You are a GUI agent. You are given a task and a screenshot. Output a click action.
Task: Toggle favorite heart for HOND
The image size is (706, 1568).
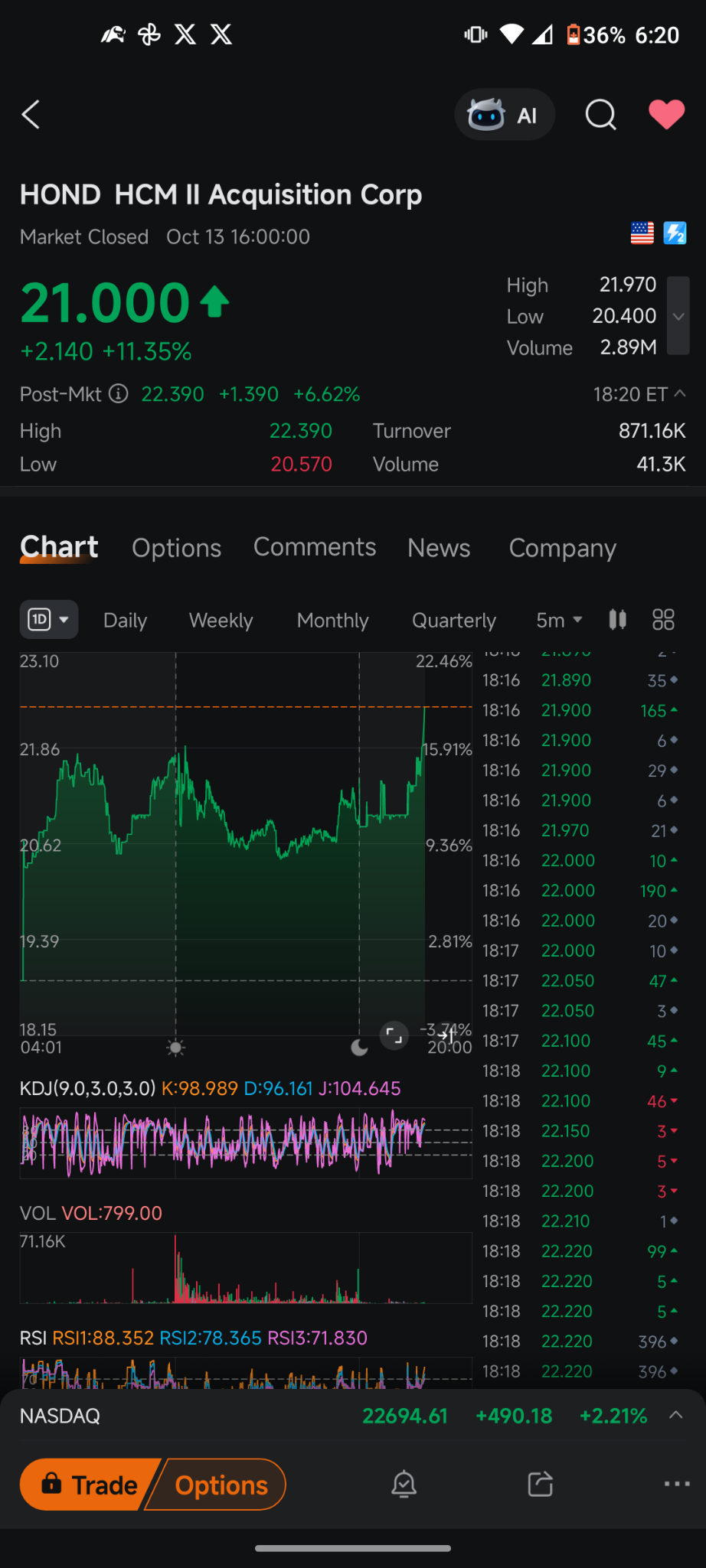tap(665, 115)
